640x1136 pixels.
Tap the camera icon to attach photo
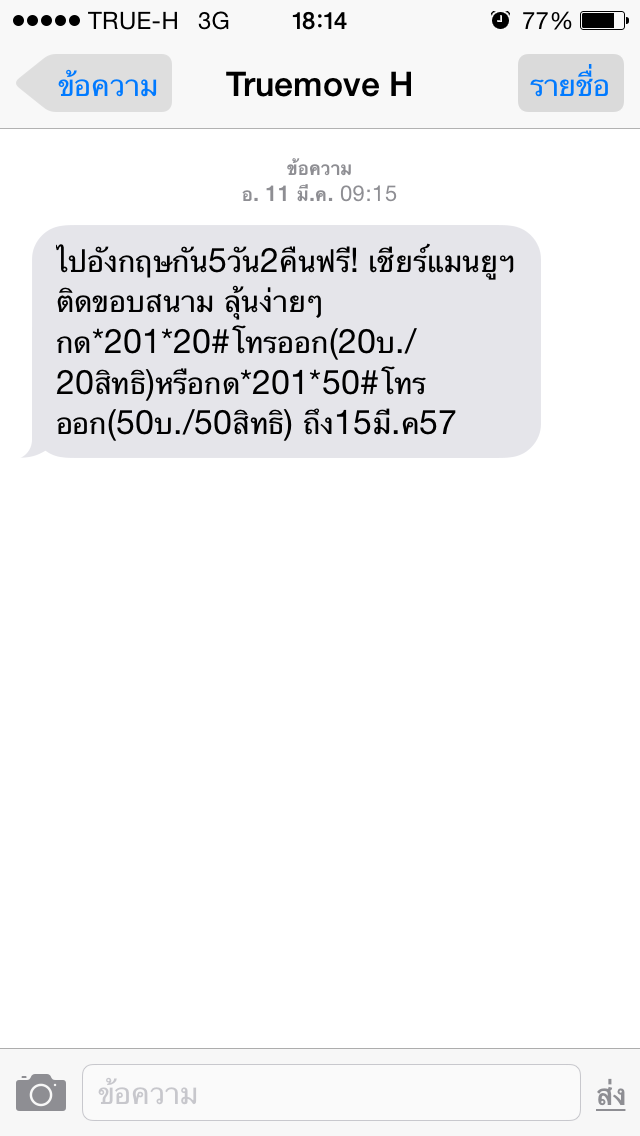[x=41, y=1093]
